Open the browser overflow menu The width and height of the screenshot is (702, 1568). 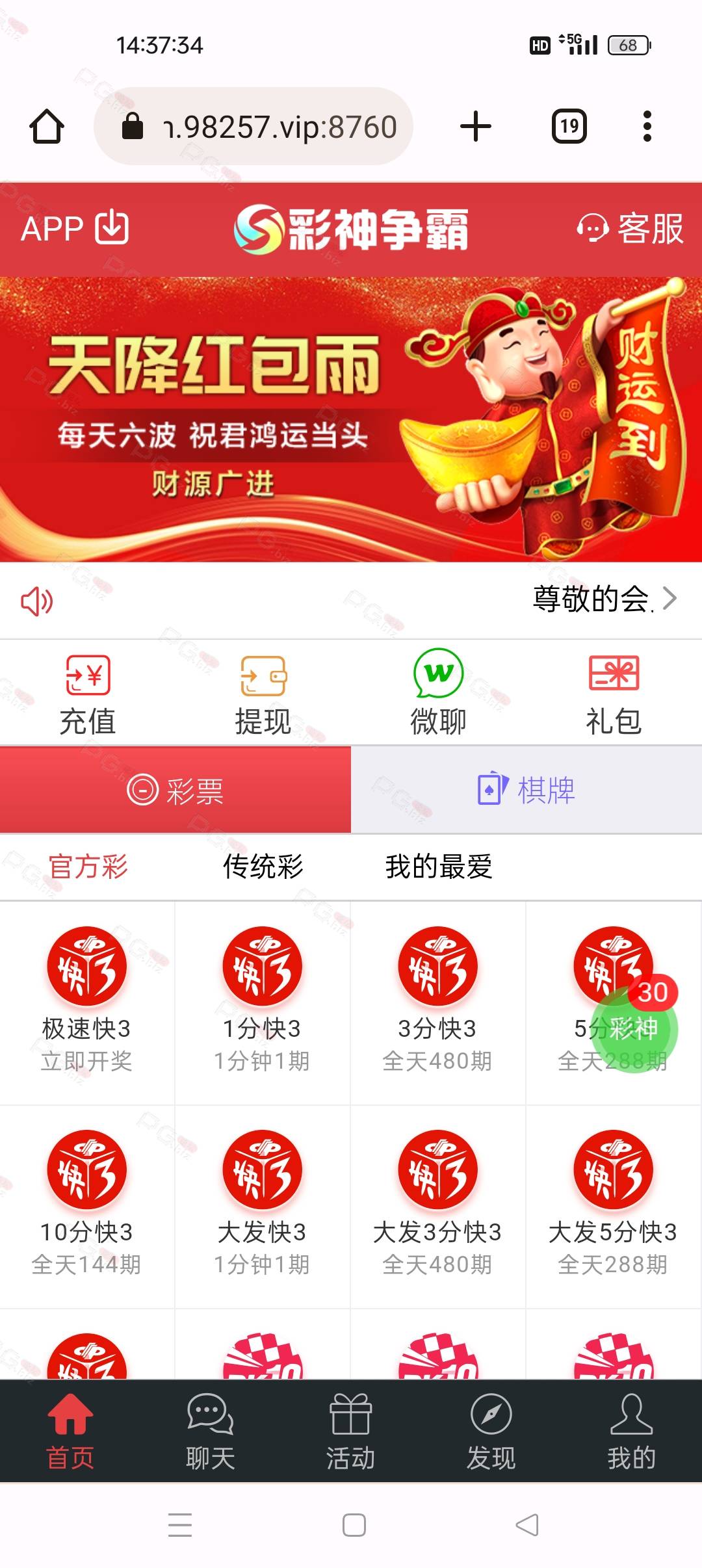tap(647, 126)
